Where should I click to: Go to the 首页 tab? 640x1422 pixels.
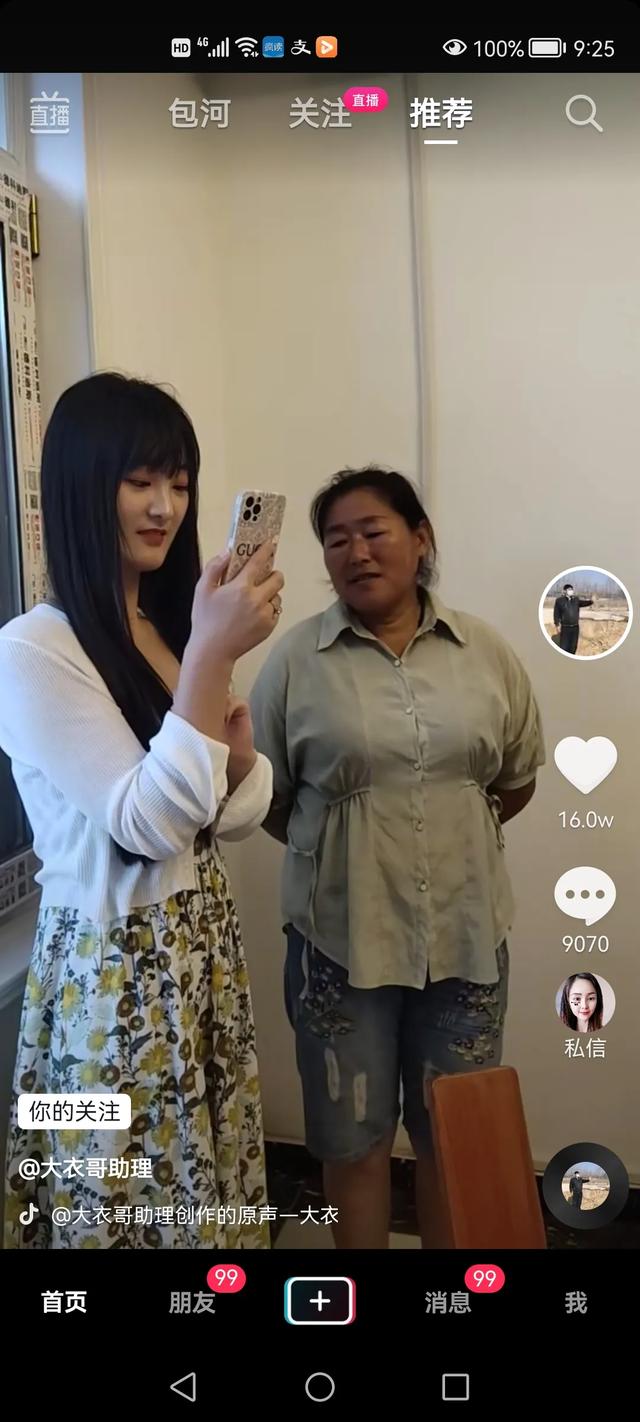coord(64,1302)
